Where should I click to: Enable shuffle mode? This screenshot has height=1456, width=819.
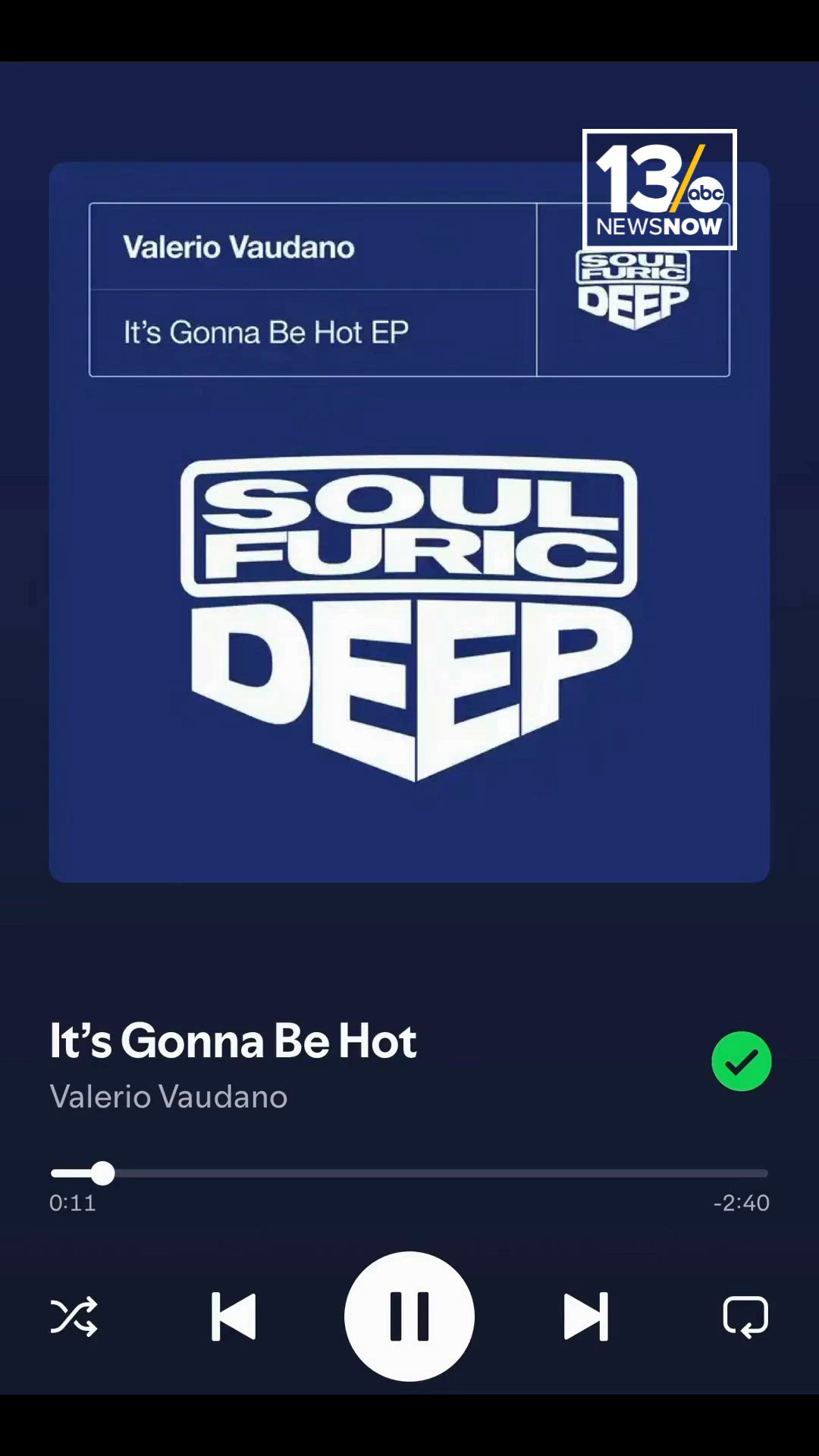click(x=74, y=1316)
